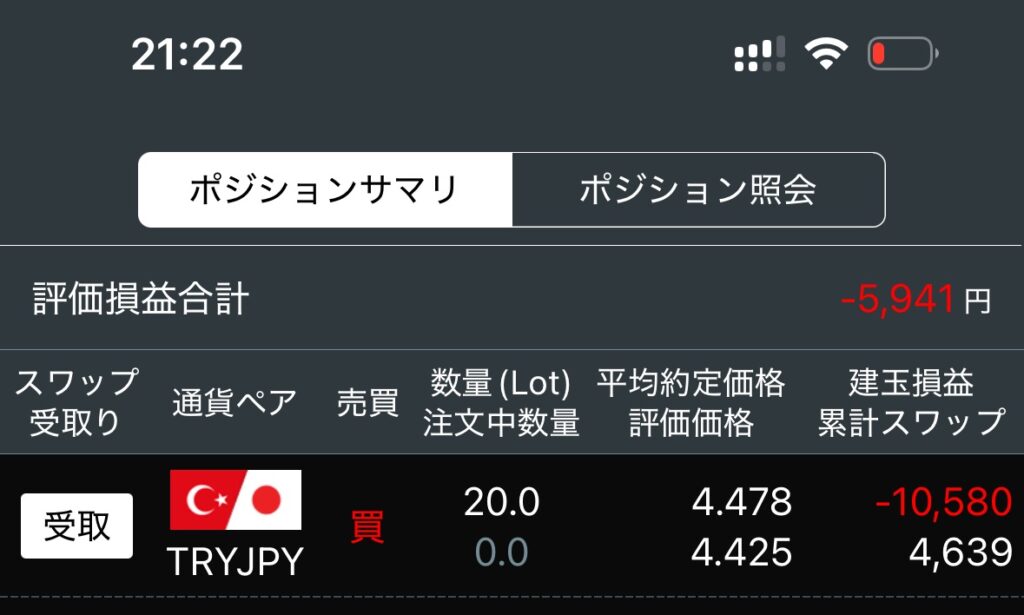Screen dimensions: 1024x615
Task: Tap the 受取 swap button for TRYJPY
Action: pos(77,526)
